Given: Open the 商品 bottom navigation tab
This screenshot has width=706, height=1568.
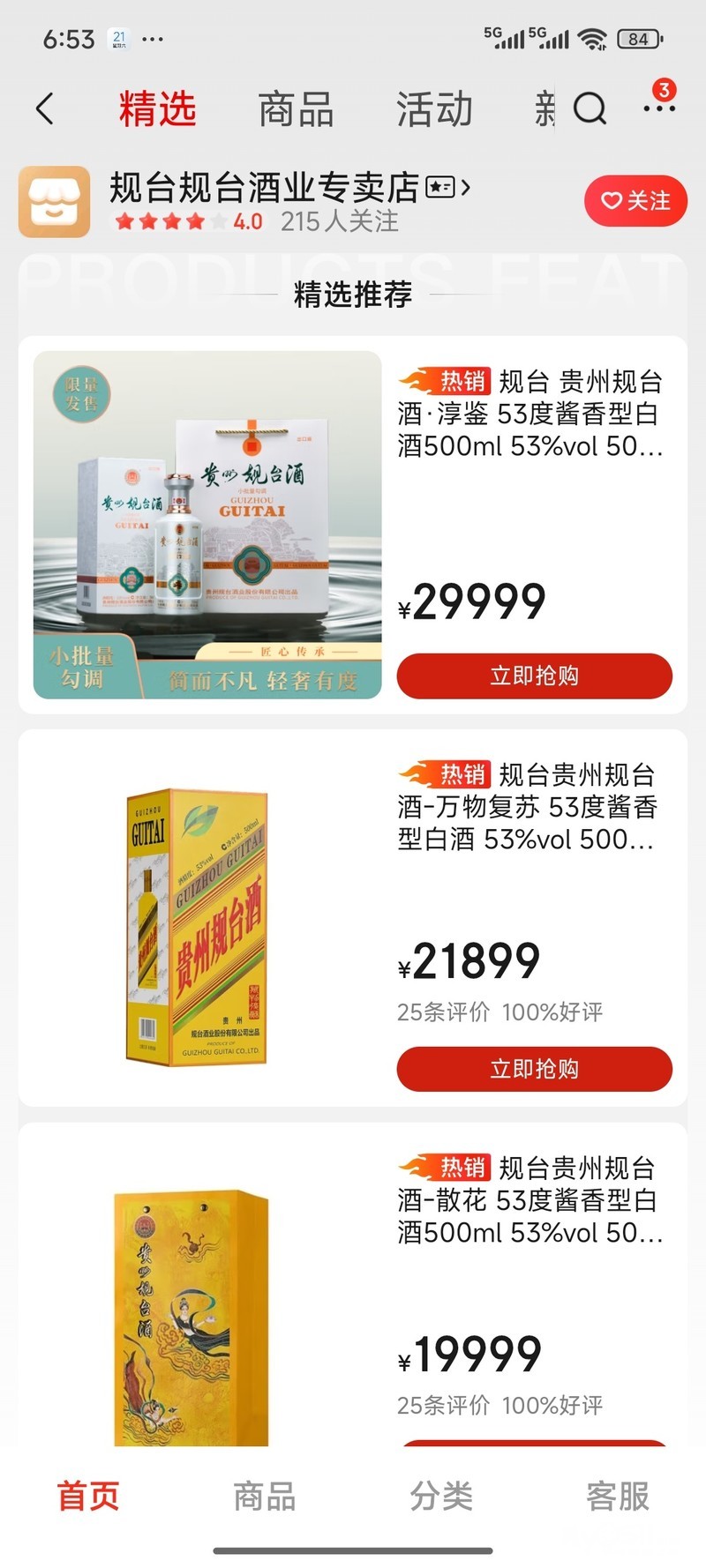Looking at the screenshot, I should coord(265,1497).
